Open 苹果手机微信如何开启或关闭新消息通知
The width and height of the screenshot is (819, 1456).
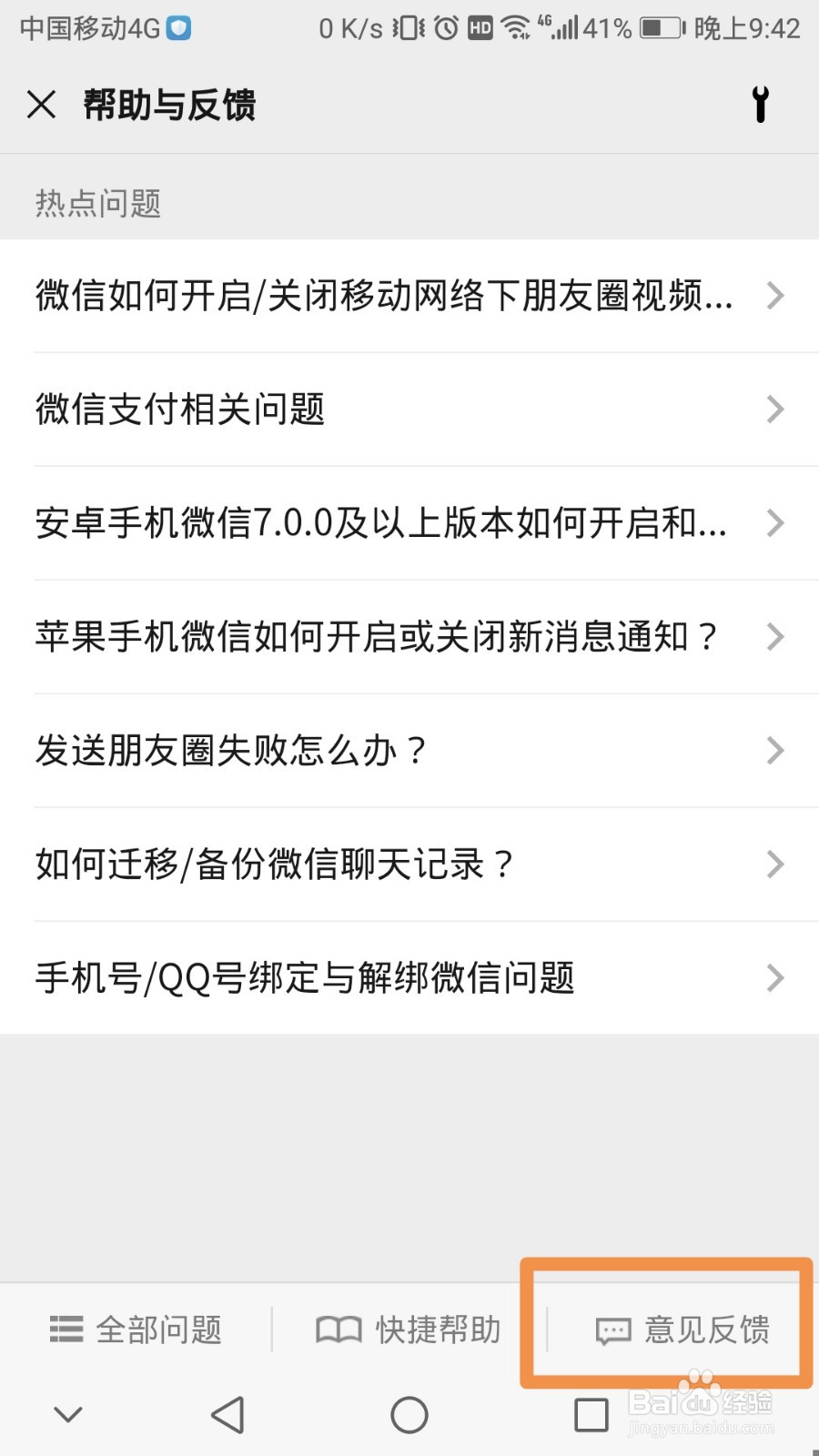point(409,637)
